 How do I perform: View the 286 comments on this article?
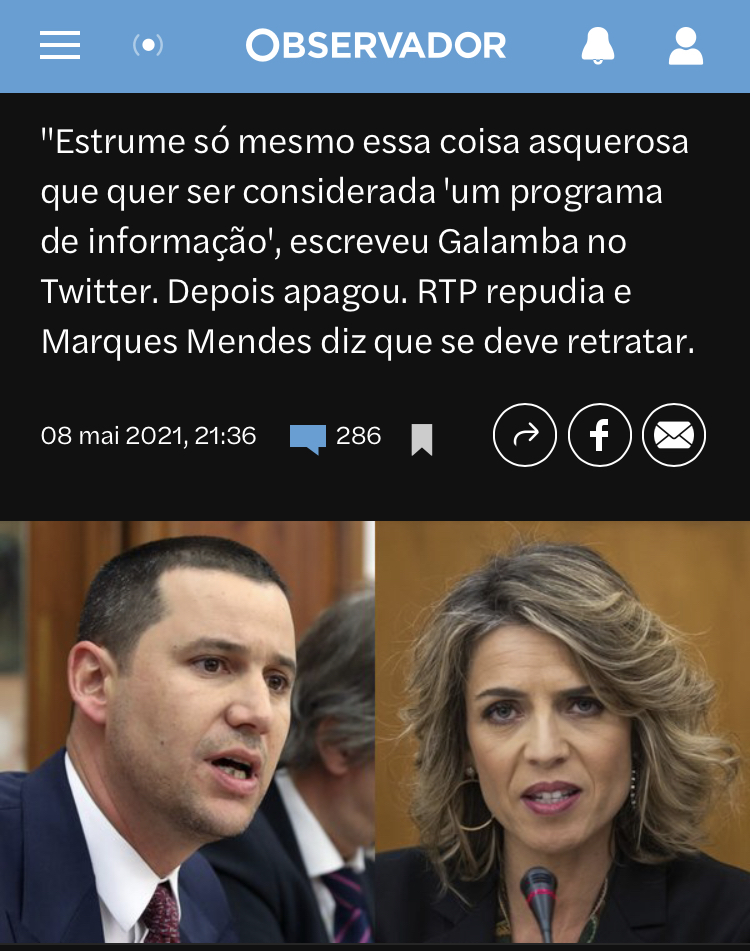tap(336, 437)
